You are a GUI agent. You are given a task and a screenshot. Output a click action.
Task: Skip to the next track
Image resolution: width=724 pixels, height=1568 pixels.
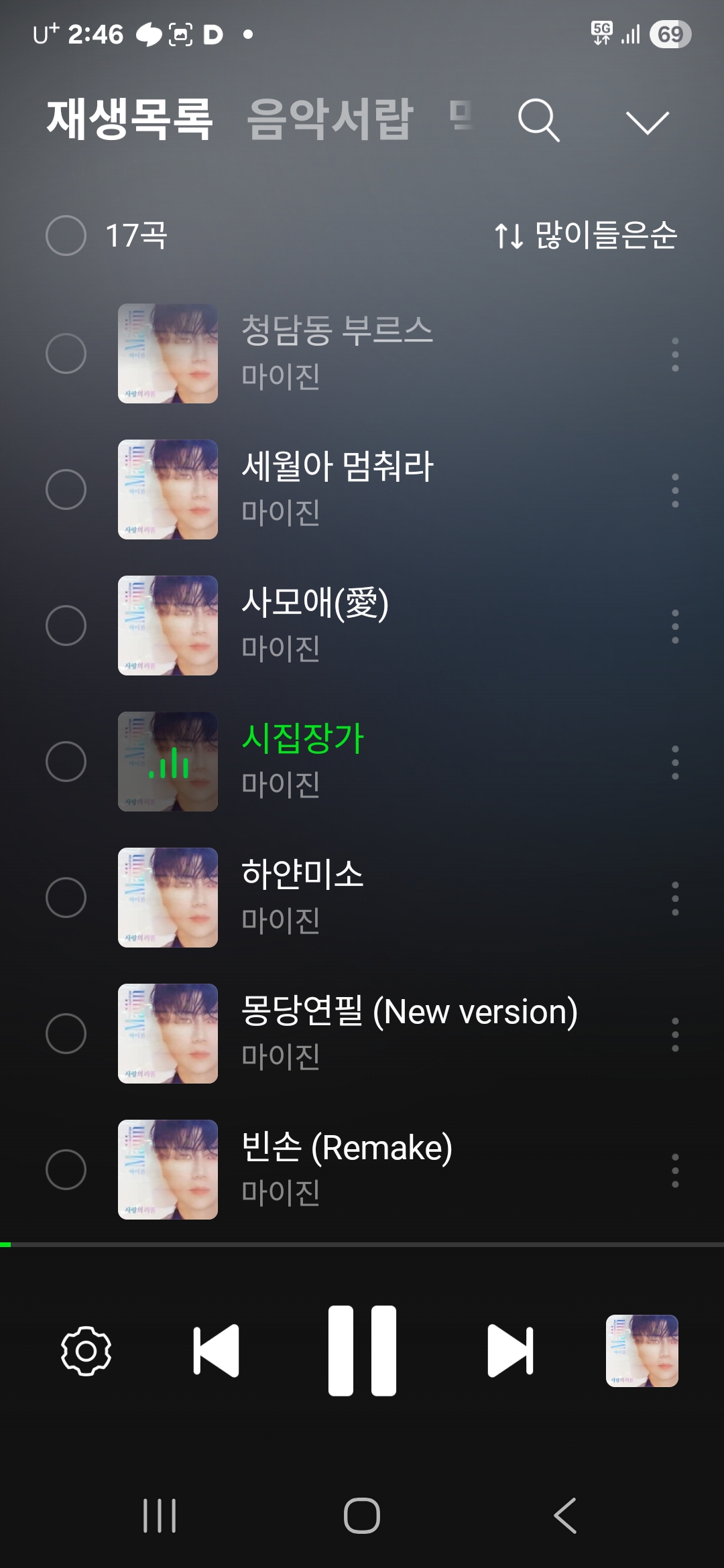509,1351
